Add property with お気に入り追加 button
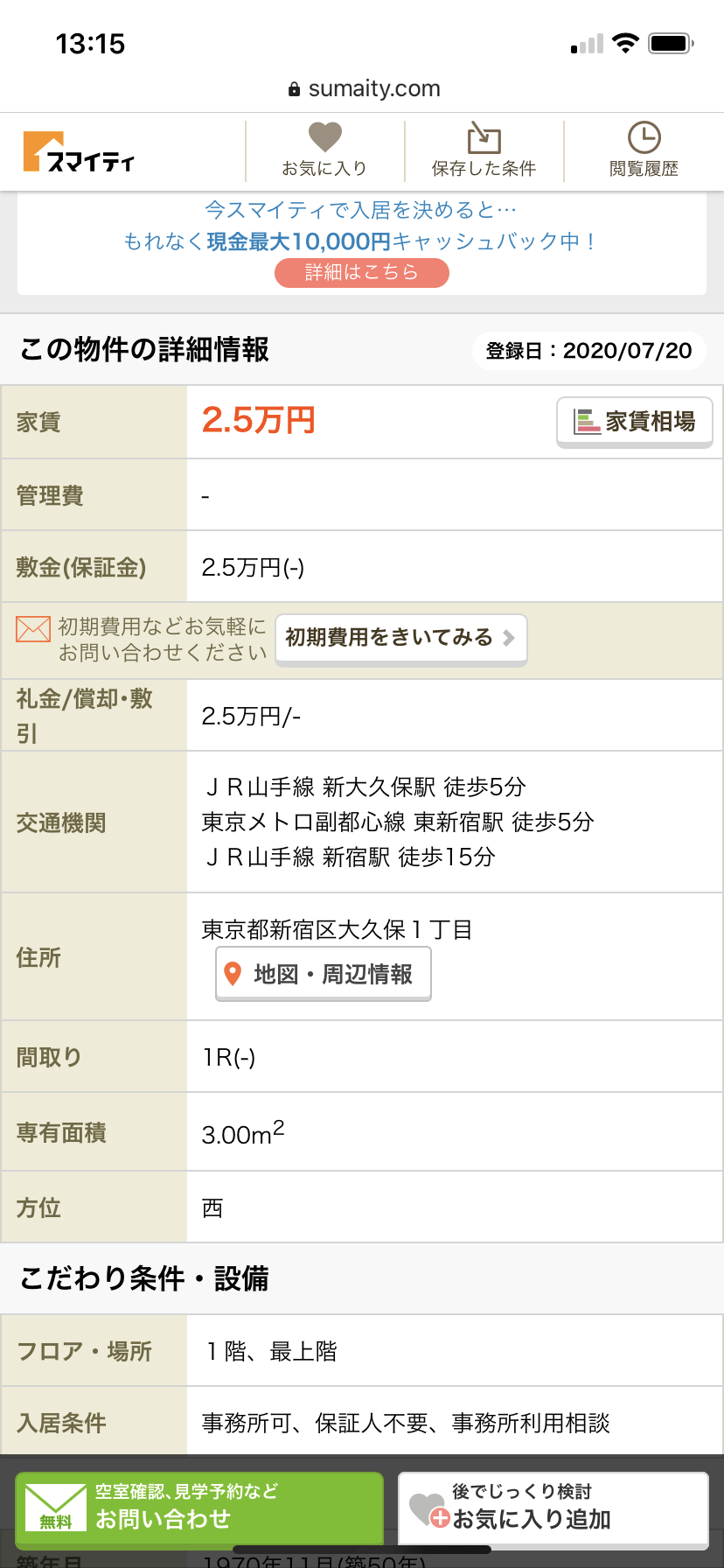Viewport: 724px width, 1568px height. (x=553, y=1508)
